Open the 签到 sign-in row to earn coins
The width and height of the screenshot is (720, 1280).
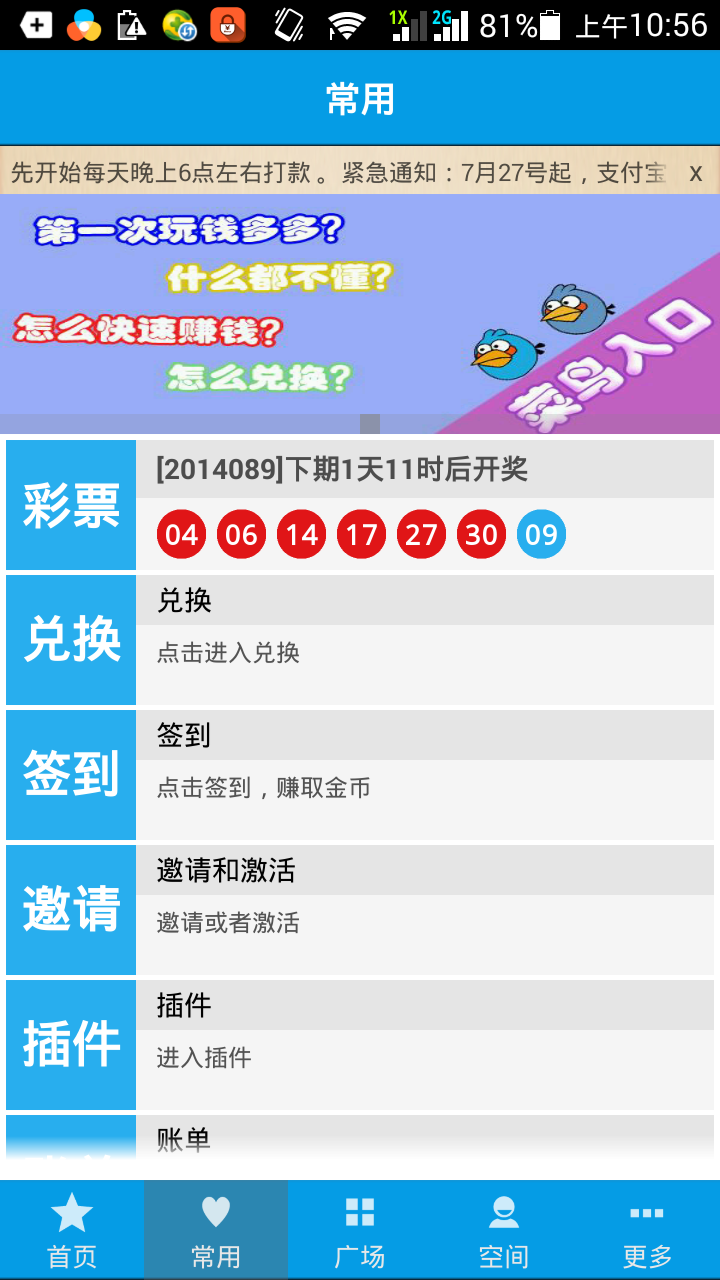pos(360,775)
